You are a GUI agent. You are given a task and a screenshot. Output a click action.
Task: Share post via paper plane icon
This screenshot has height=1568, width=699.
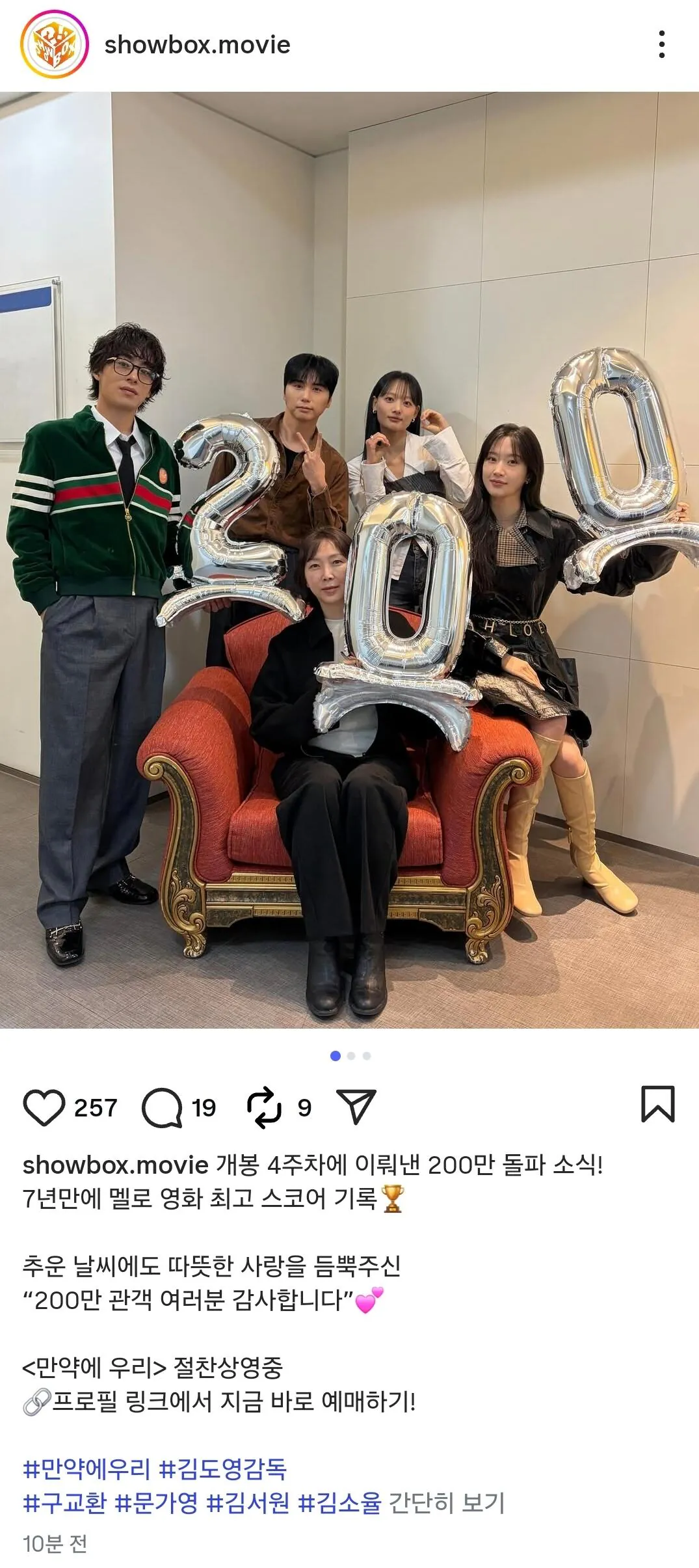[356, 1106]
